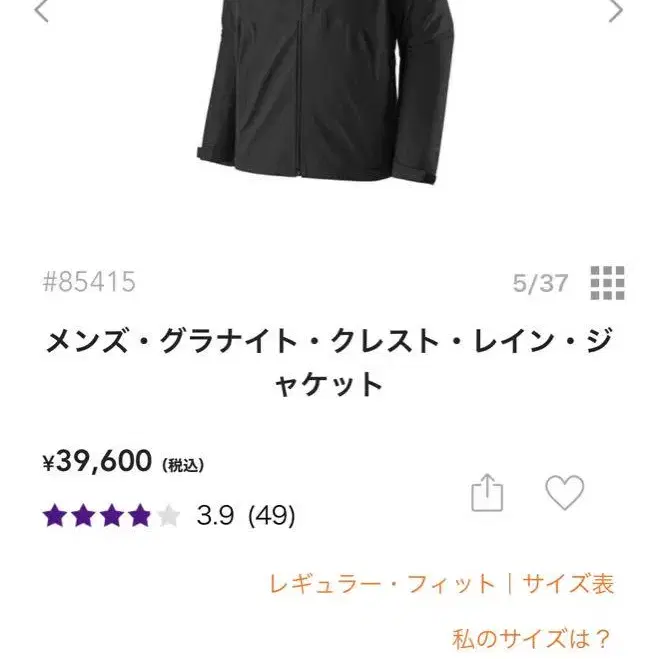Screen dimensions: 659x659
Task: Show the next product image
Action: [x=616, y=11]
